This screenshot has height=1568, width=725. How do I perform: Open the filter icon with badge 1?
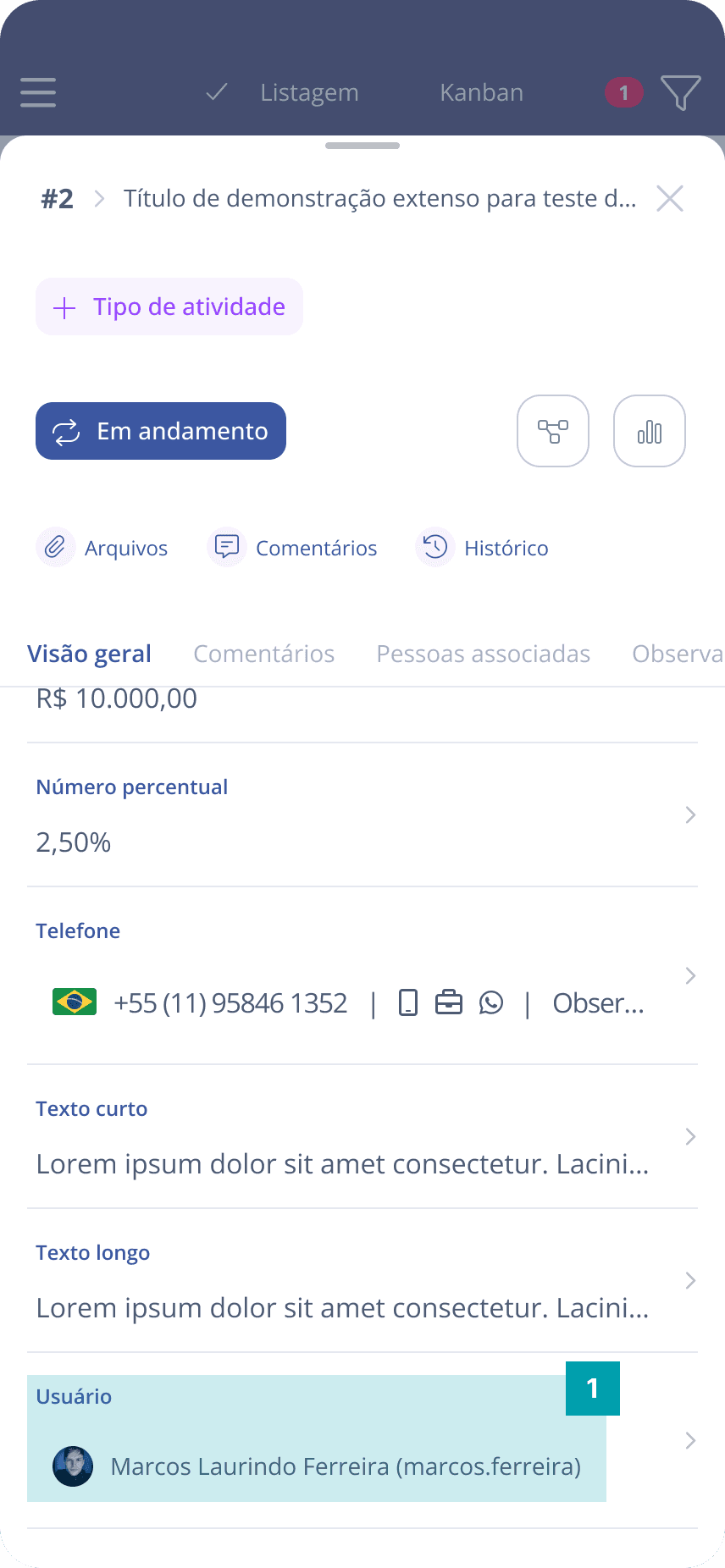point(682,93)
